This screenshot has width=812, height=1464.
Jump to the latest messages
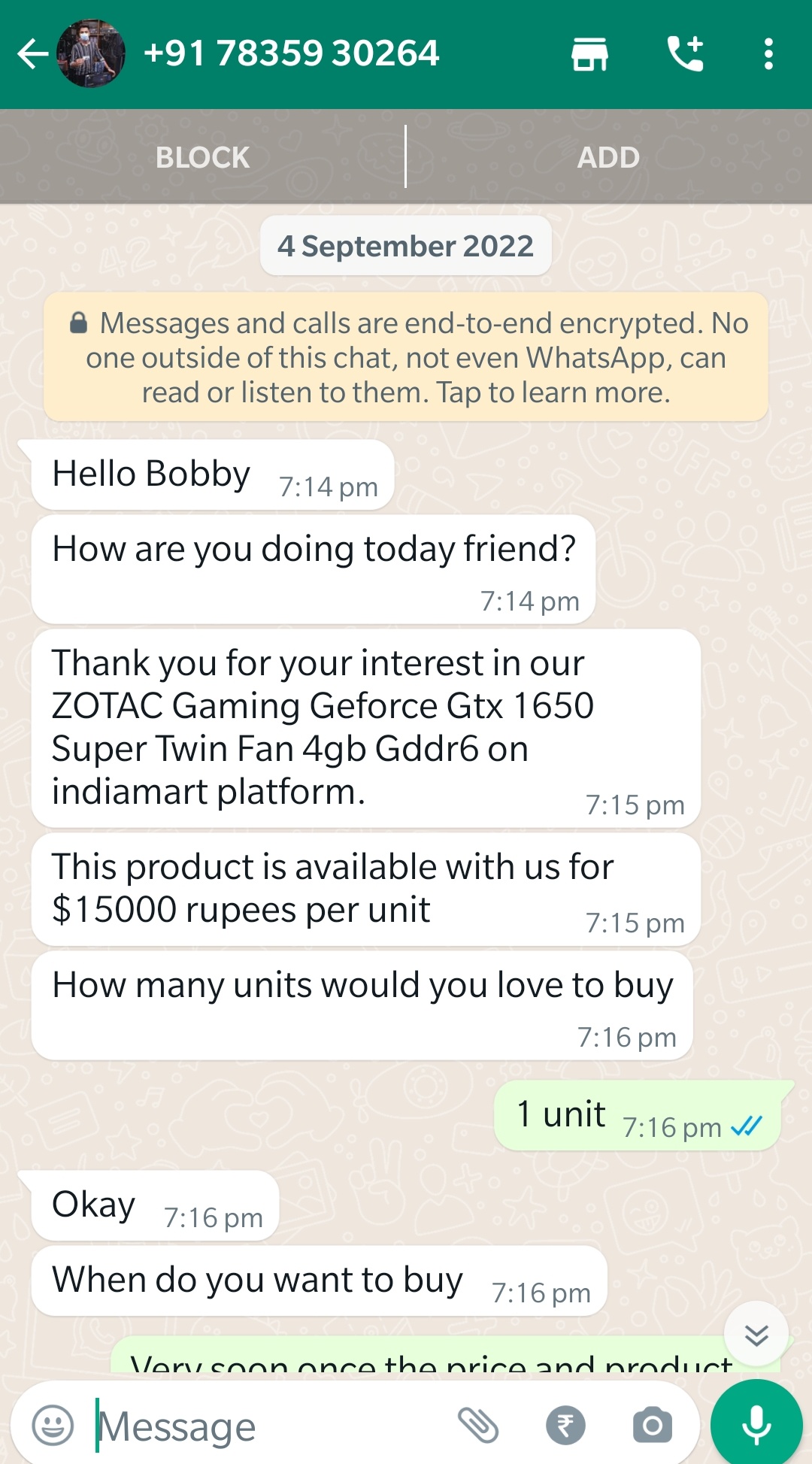756,1335
